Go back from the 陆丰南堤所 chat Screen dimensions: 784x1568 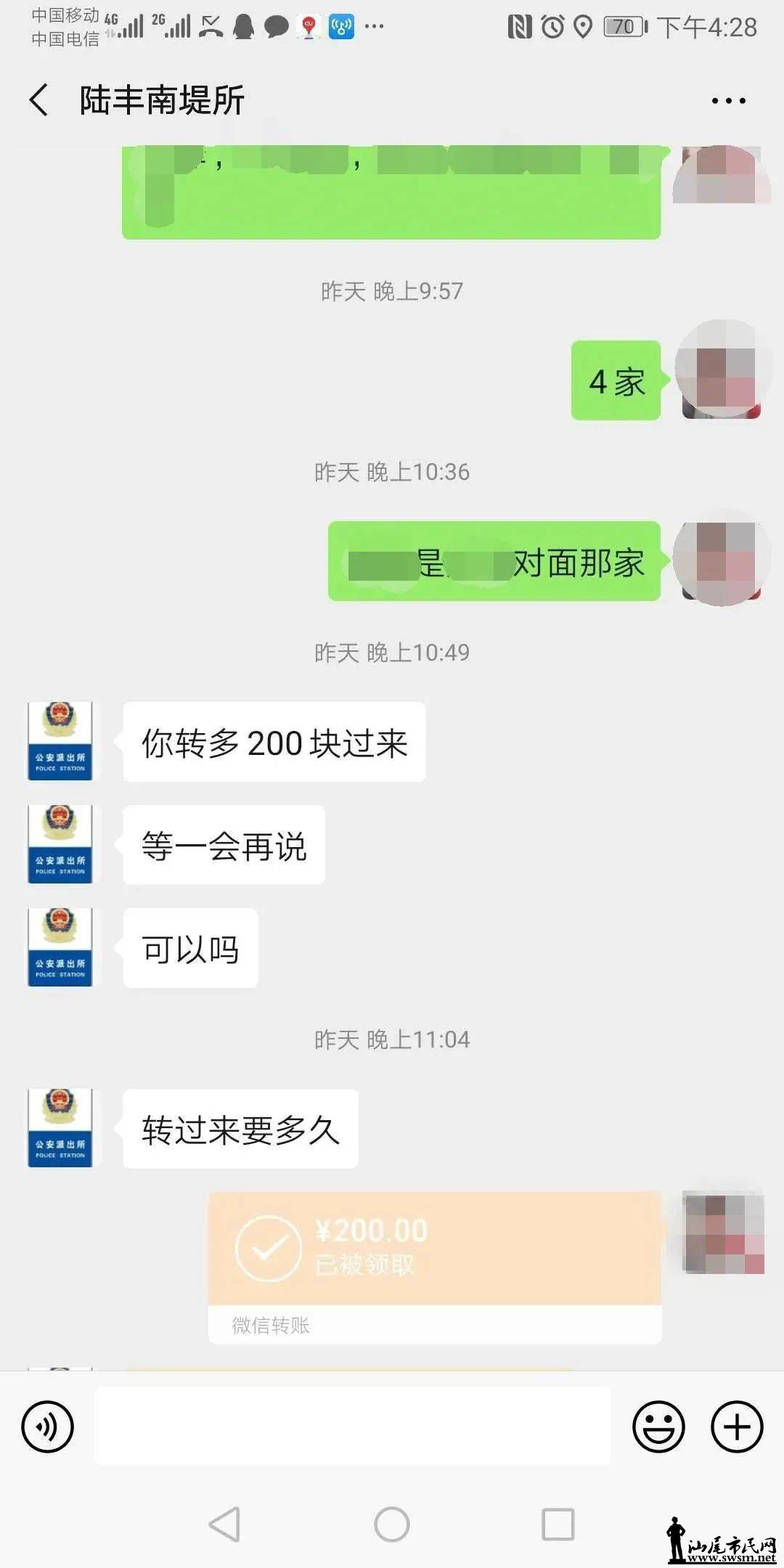tap(39, 99)
